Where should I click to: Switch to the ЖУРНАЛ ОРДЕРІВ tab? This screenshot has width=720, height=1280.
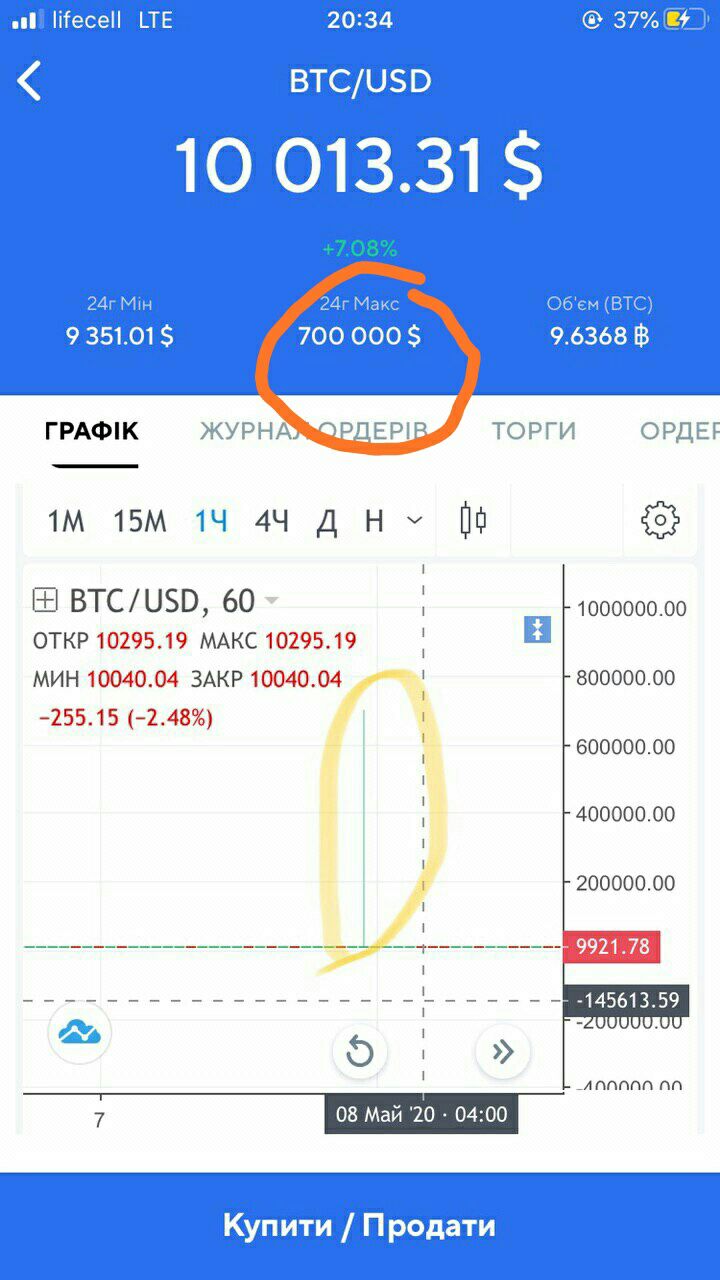tap(314, 431)
